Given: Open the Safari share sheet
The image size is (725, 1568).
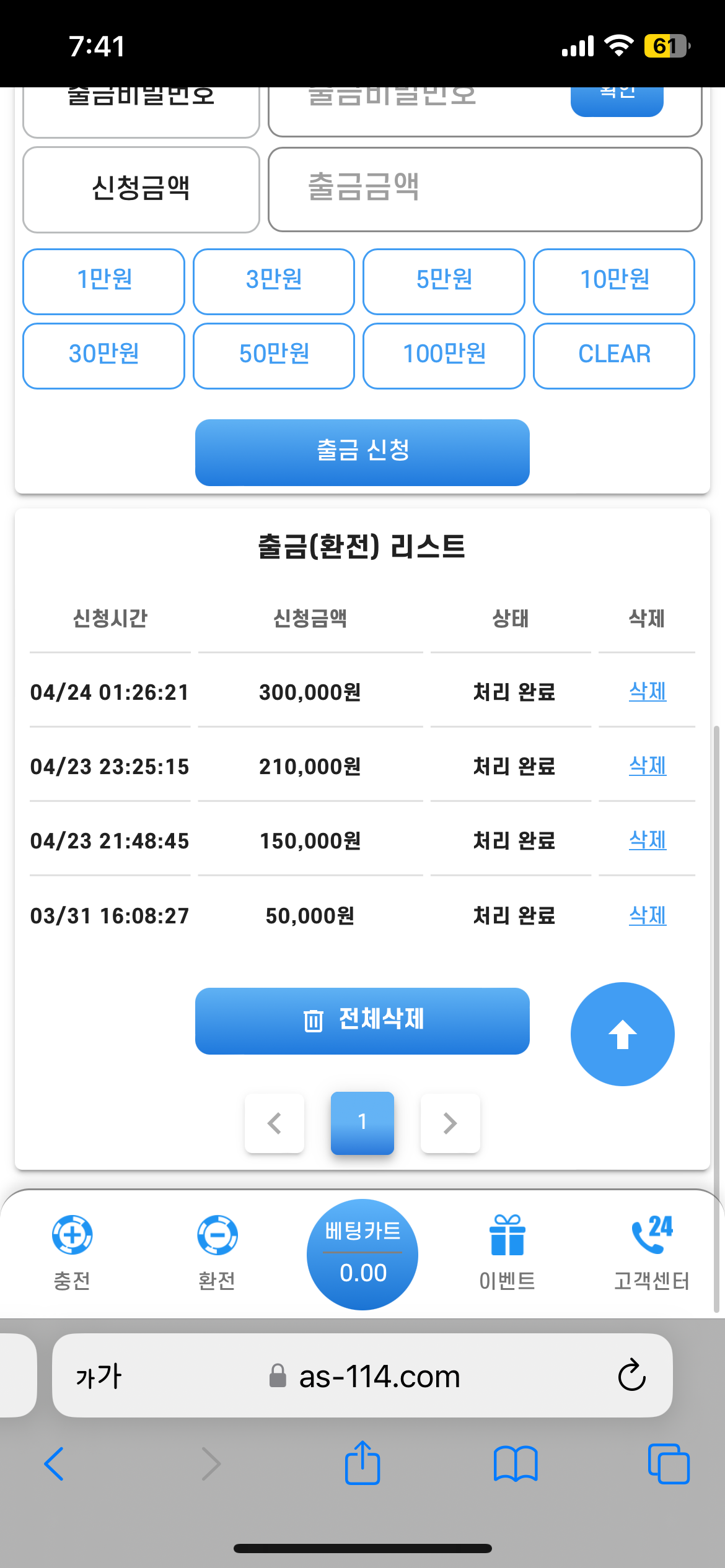Looking at the screenshot, I should pyautogui.click(x=362, y=1463).
